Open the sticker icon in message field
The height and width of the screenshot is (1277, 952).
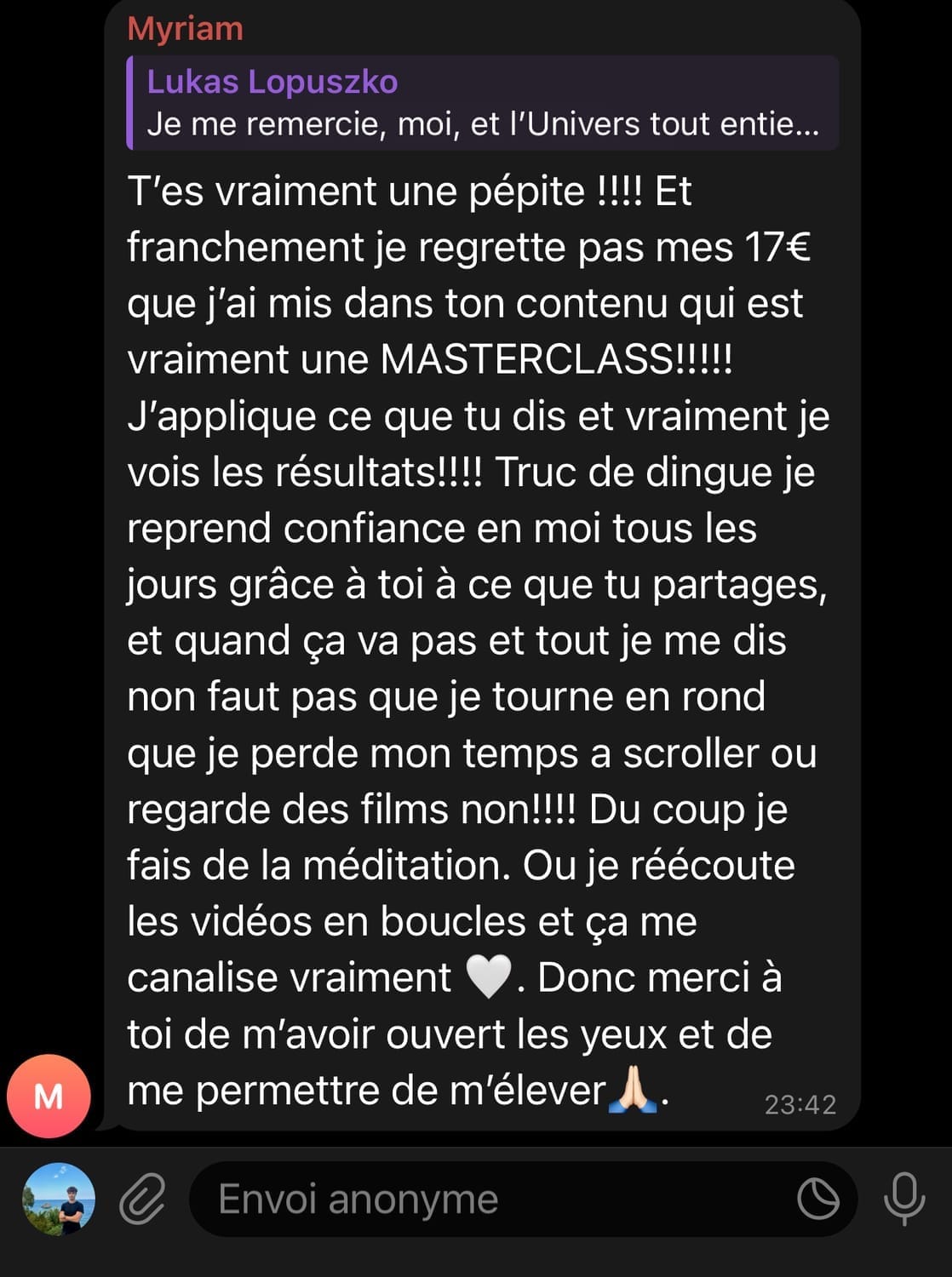click(x=817, y=1199)
